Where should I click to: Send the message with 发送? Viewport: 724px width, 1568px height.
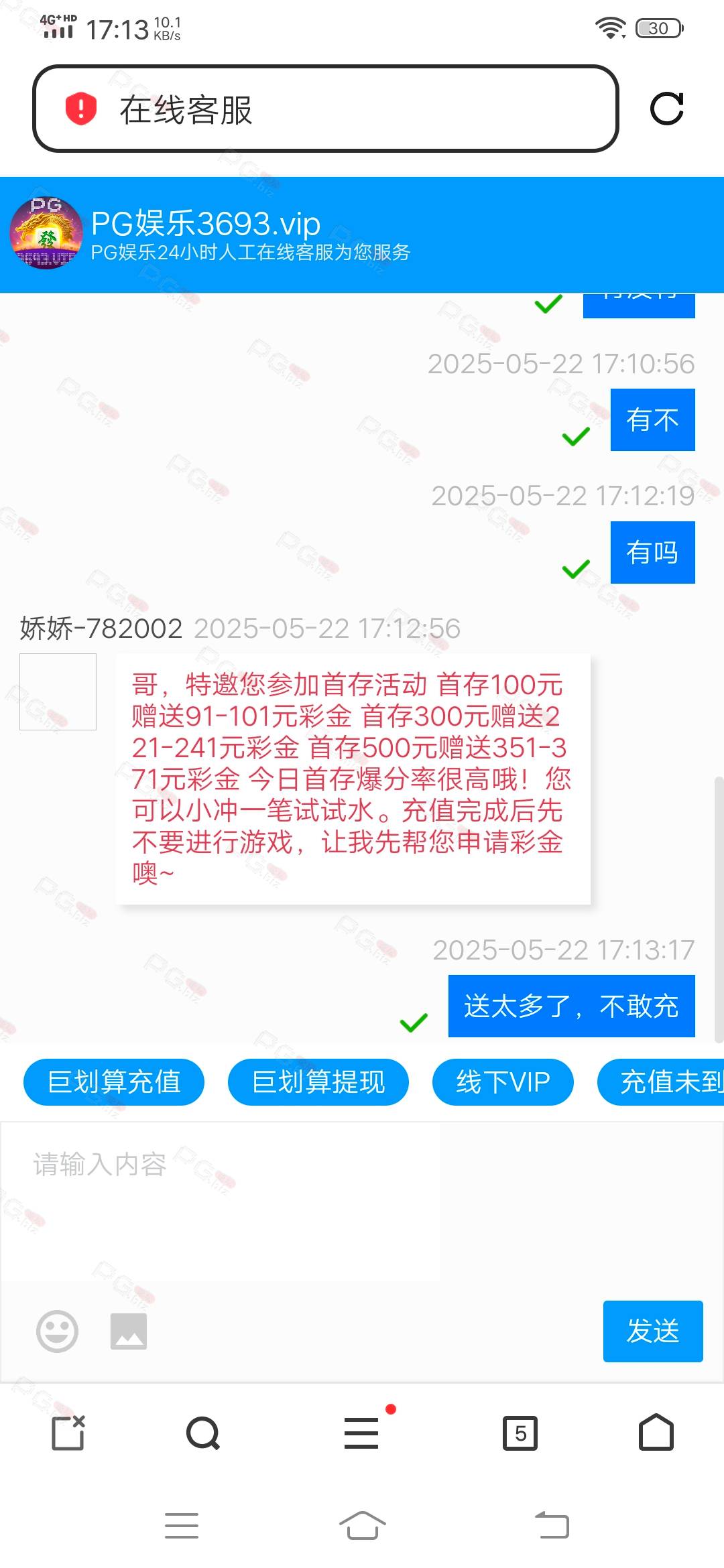point(653,1331)
